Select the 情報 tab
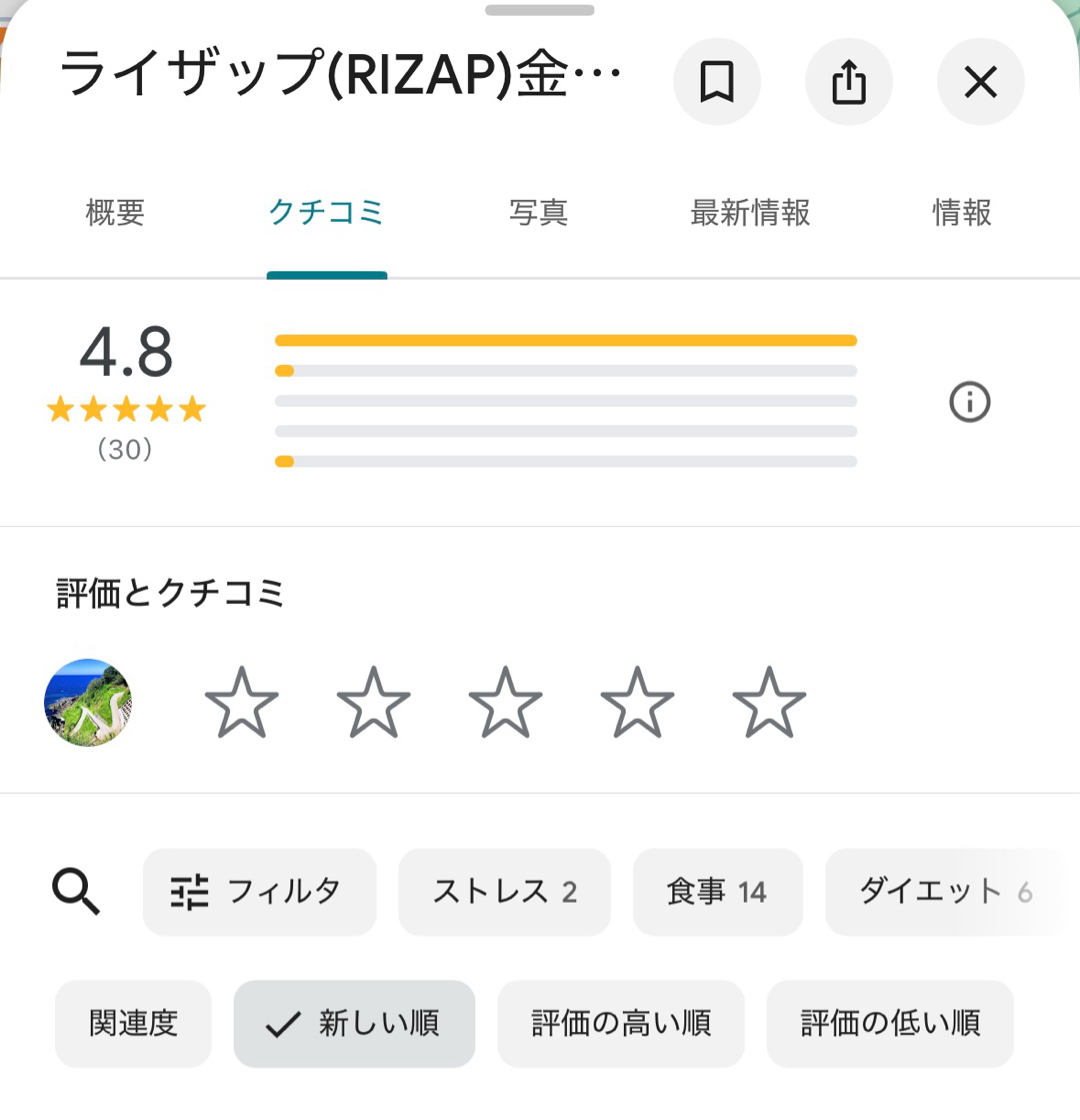The image size is (1080, 1120). point(962,213)
